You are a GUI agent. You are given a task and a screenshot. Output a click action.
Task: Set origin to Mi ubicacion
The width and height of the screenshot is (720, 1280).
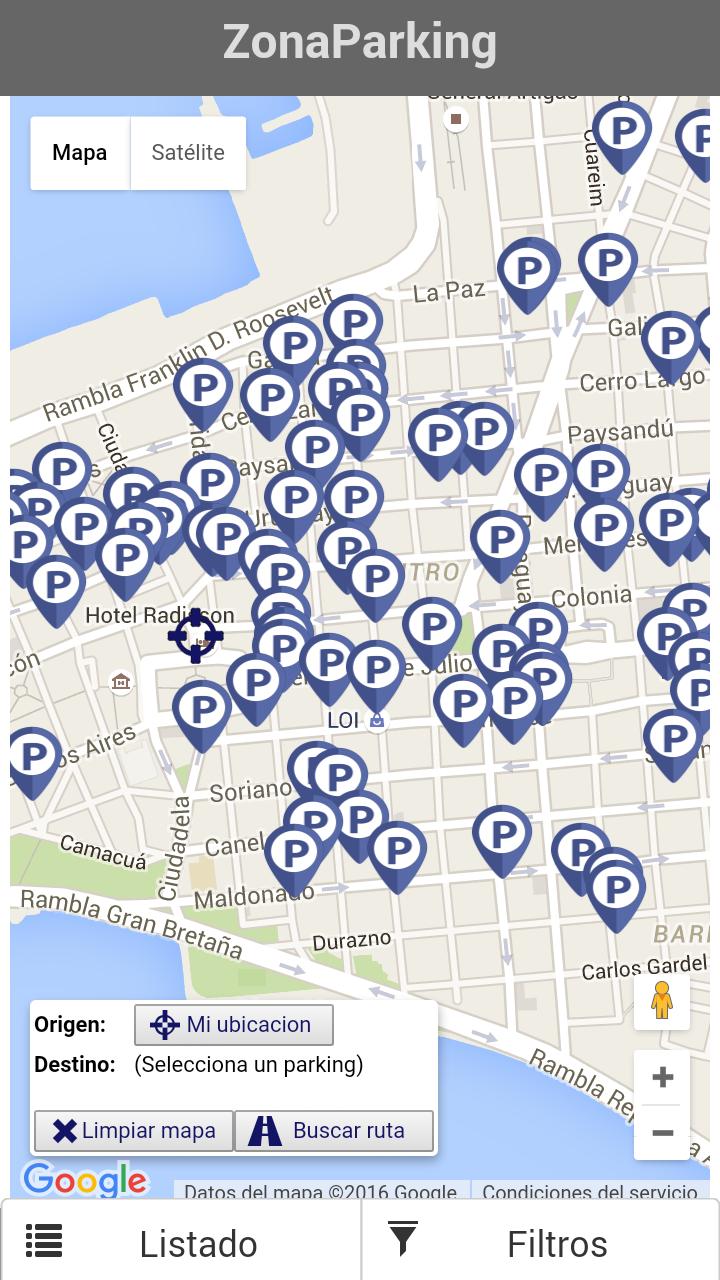pyautogui.click(x=234, y=1025)
